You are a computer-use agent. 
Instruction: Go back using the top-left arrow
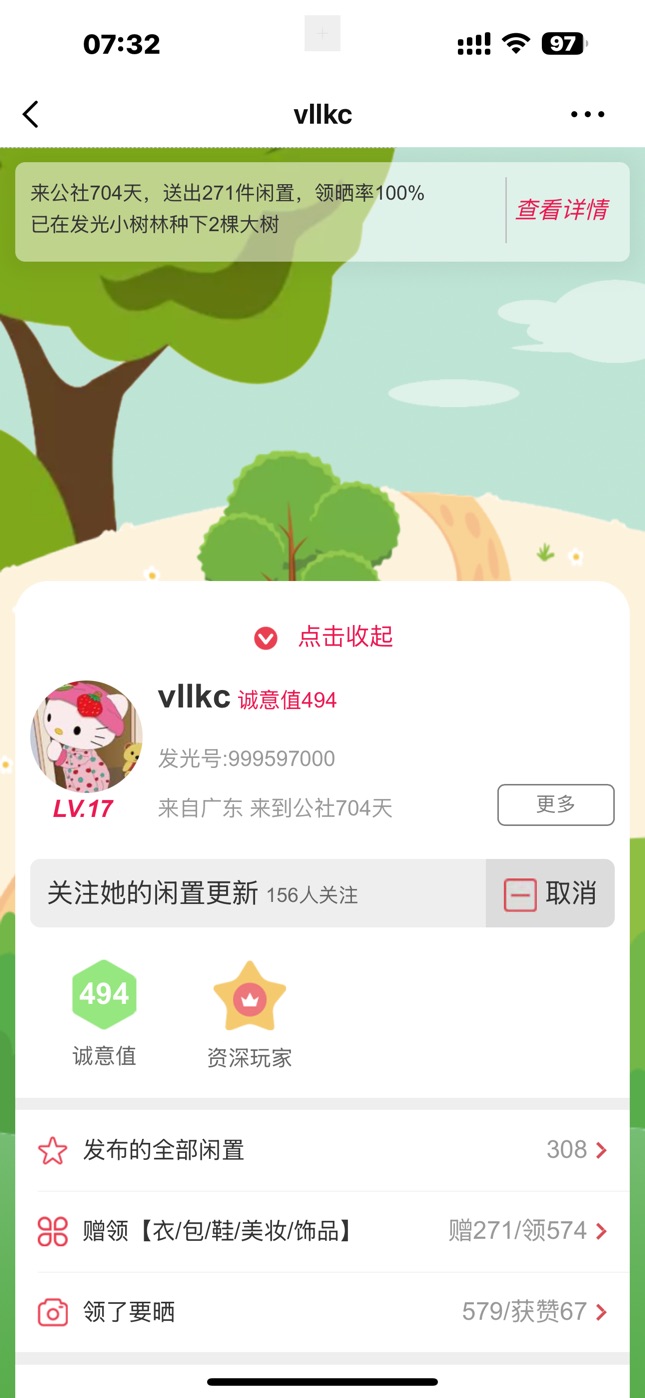tap(31, 114)
